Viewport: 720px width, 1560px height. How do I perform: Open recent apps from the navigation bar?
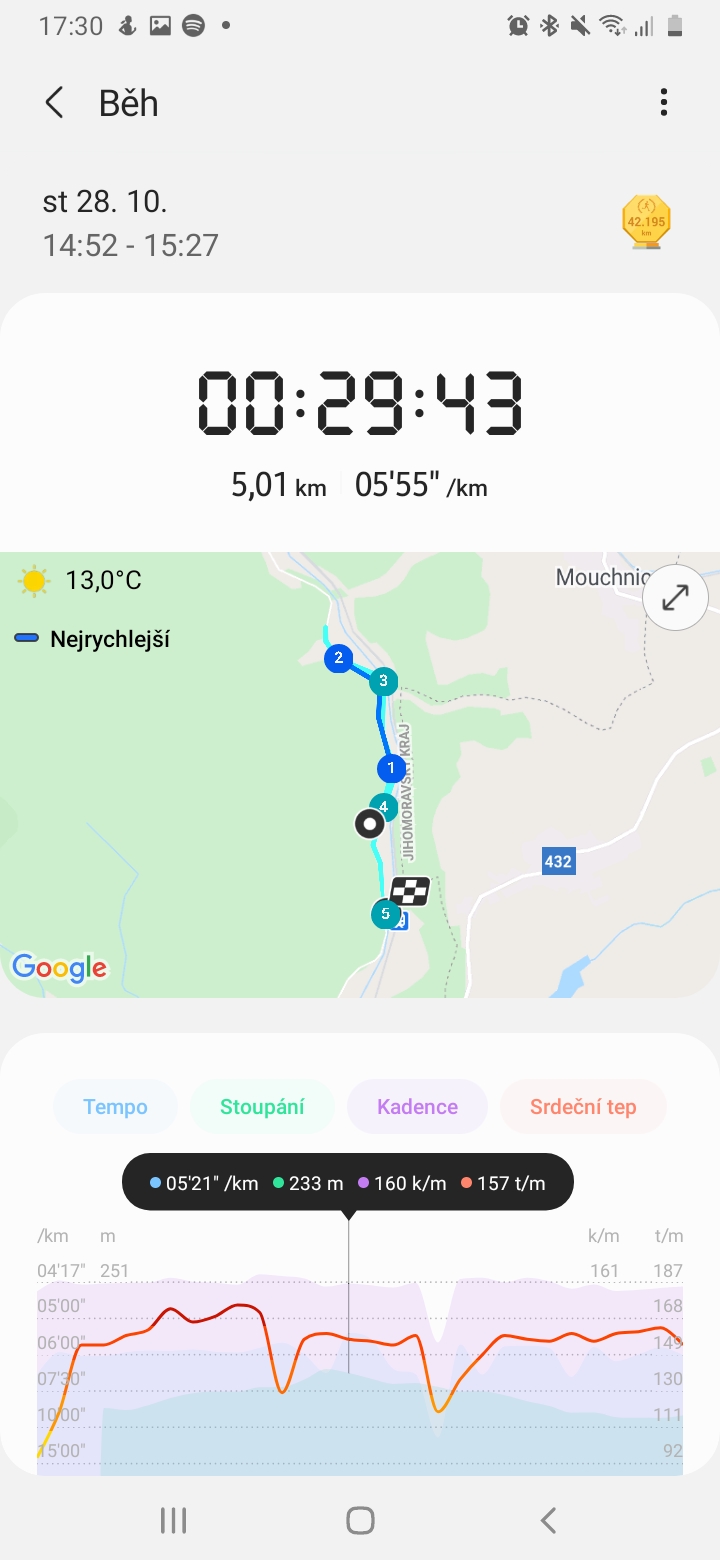tap(174, 1521)
